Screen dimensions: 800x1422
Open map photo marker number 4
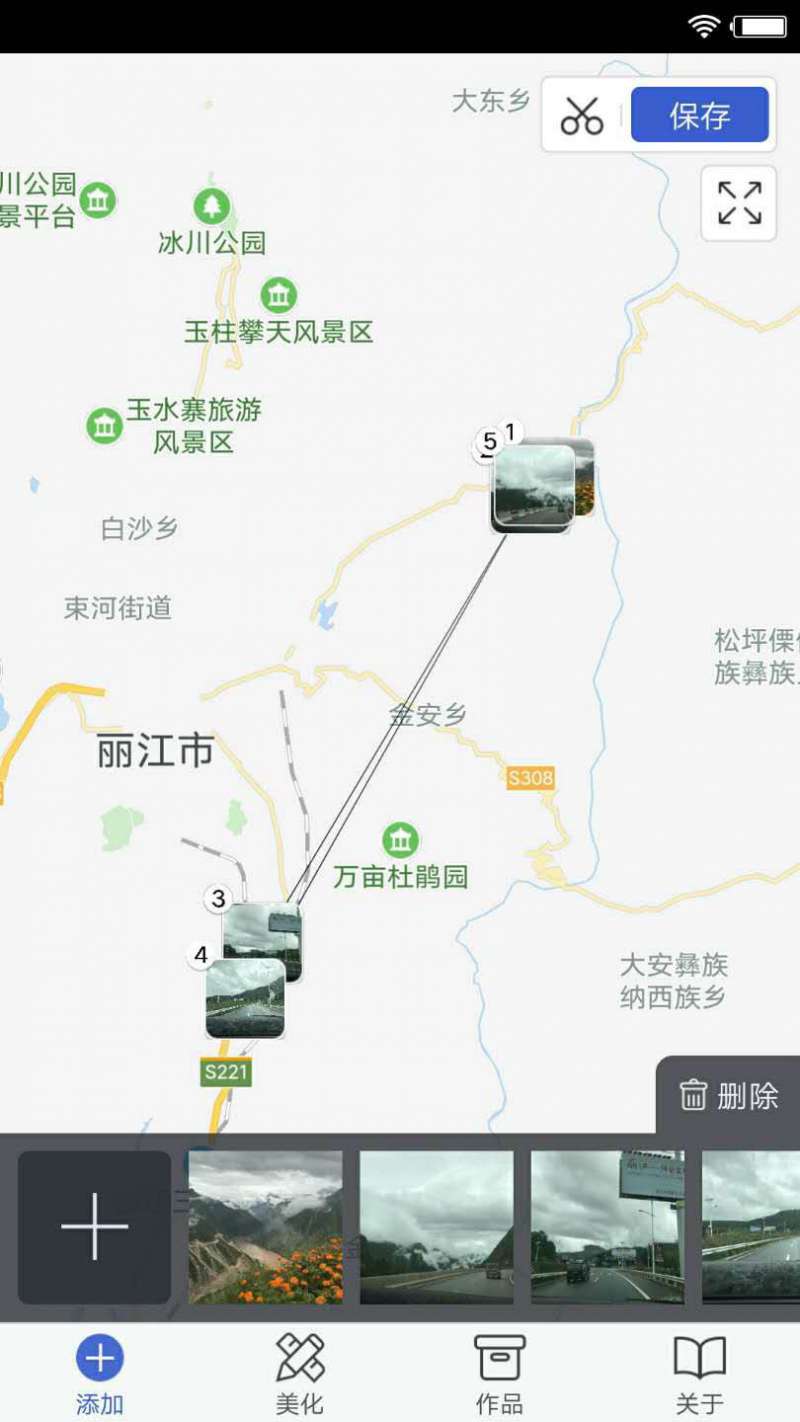point(245,999)
